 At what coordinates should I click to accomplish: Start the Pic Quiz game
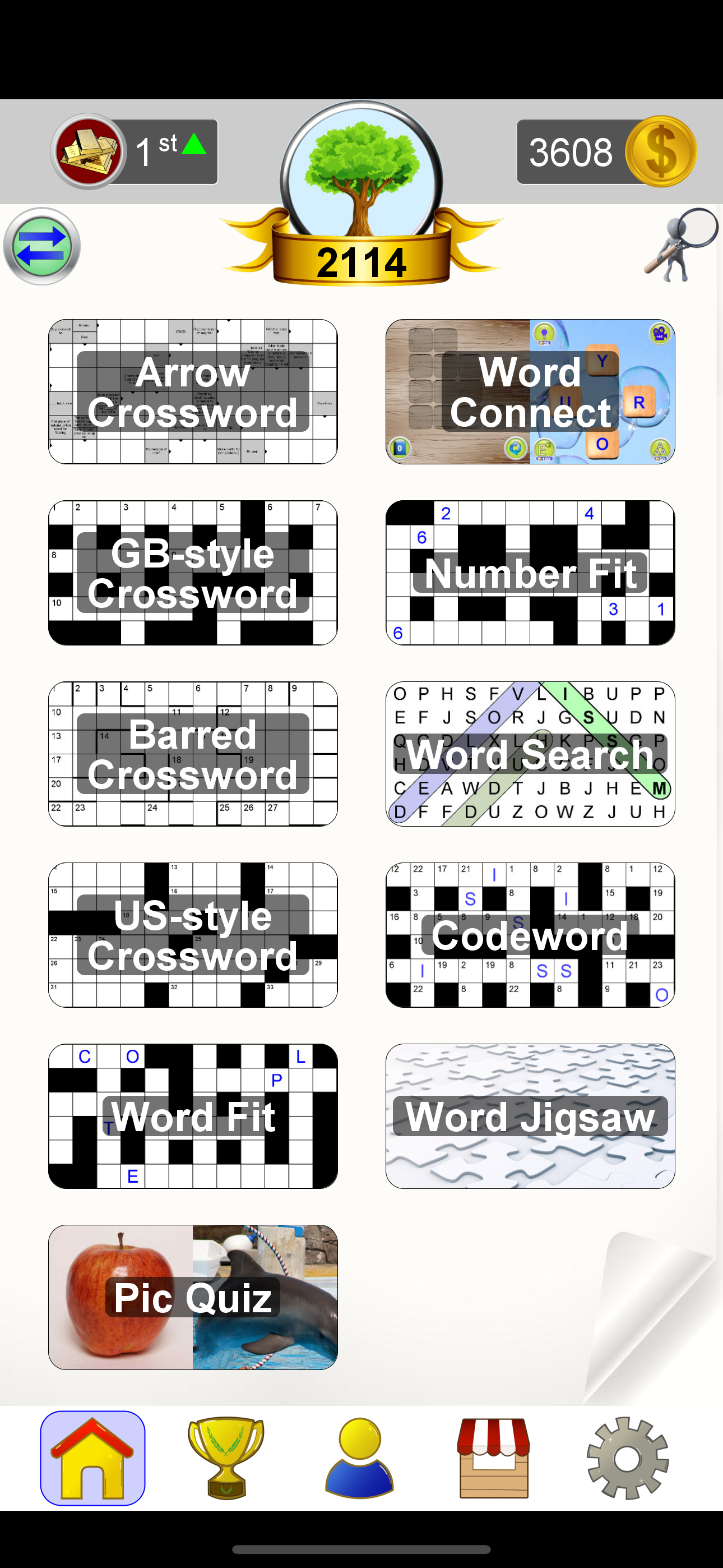pos(193,1297)
